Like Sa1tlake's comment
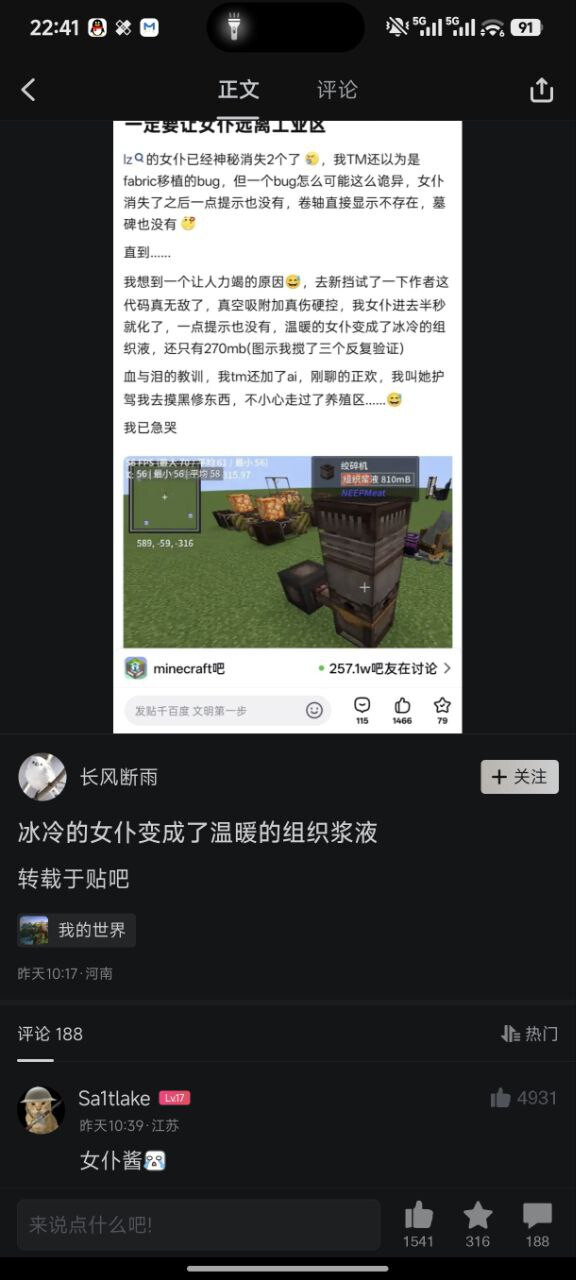The width and height of the screenshot is (576, 1280). [523, 1098]
